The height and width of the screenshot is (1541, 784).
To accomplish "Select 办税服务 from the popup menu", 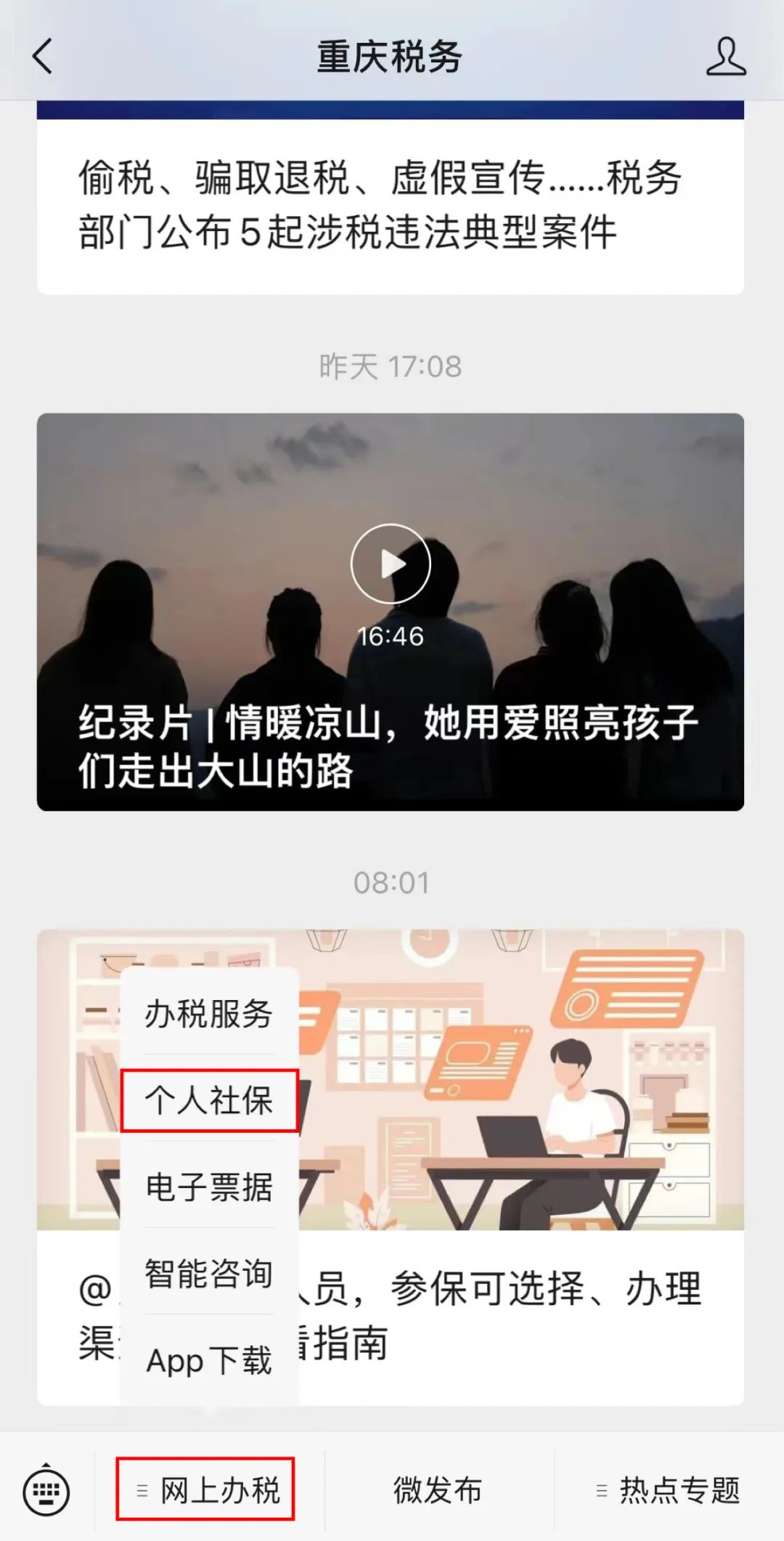I will tap(209, 1013).
